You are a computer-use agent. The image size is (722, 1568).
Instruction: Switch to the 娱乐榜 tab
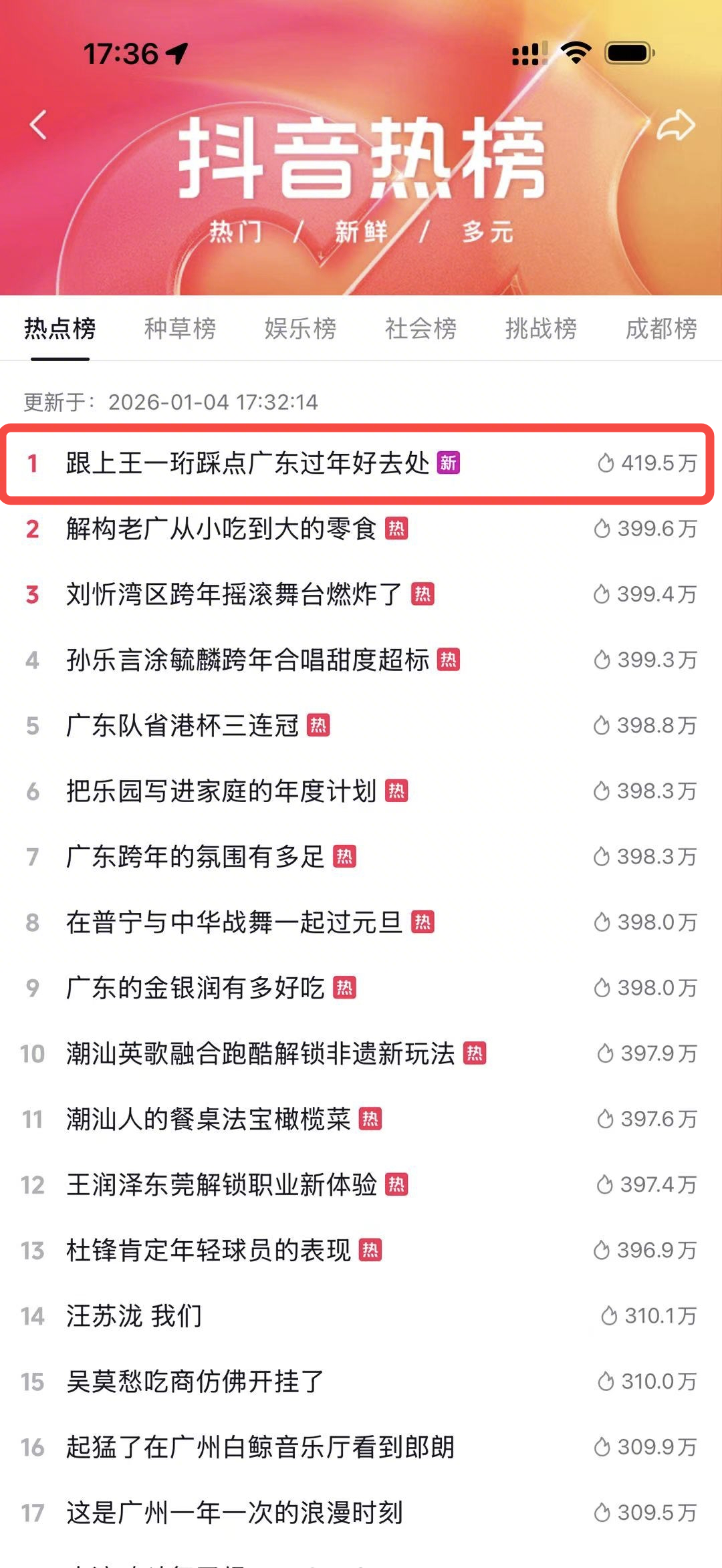[299, 329]
